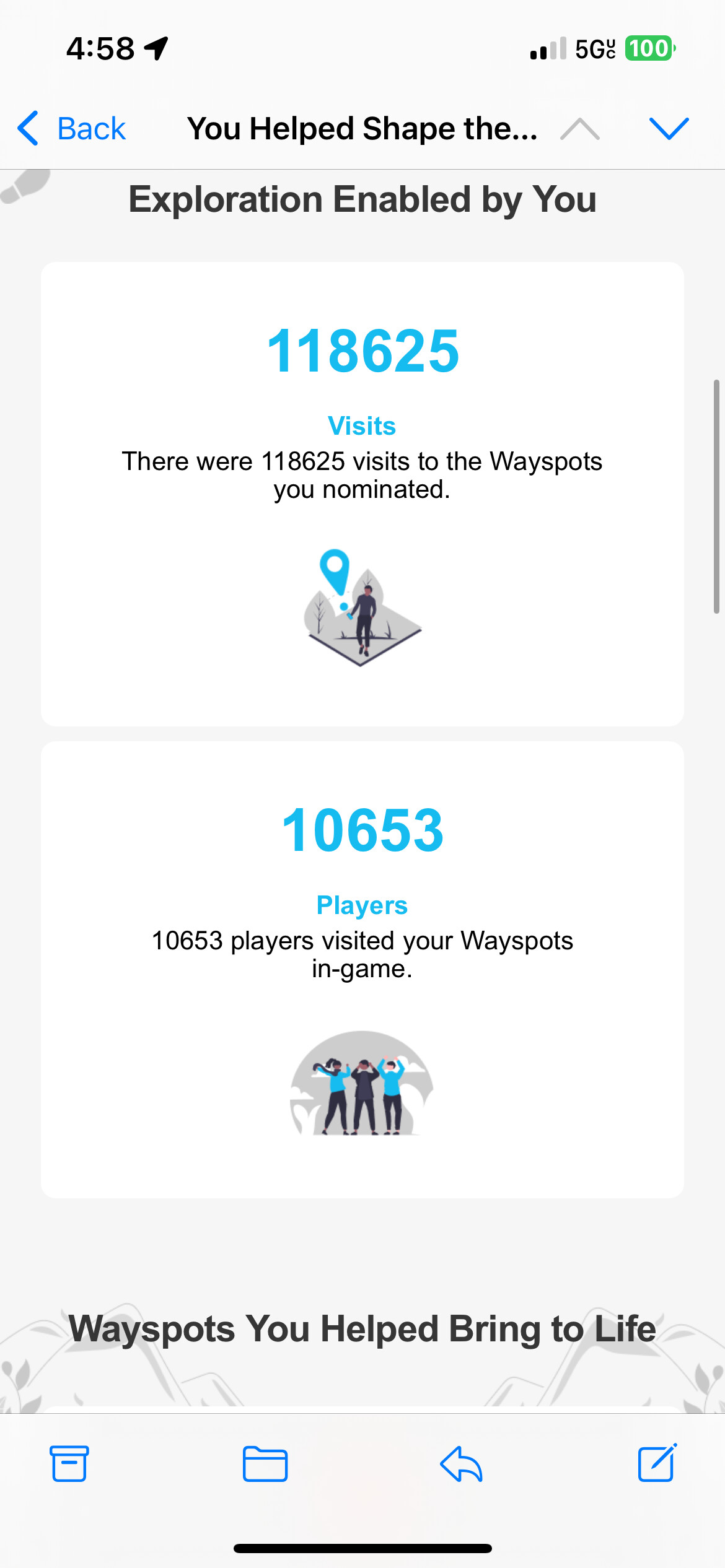Go to the next email

(x=669, y=129)
